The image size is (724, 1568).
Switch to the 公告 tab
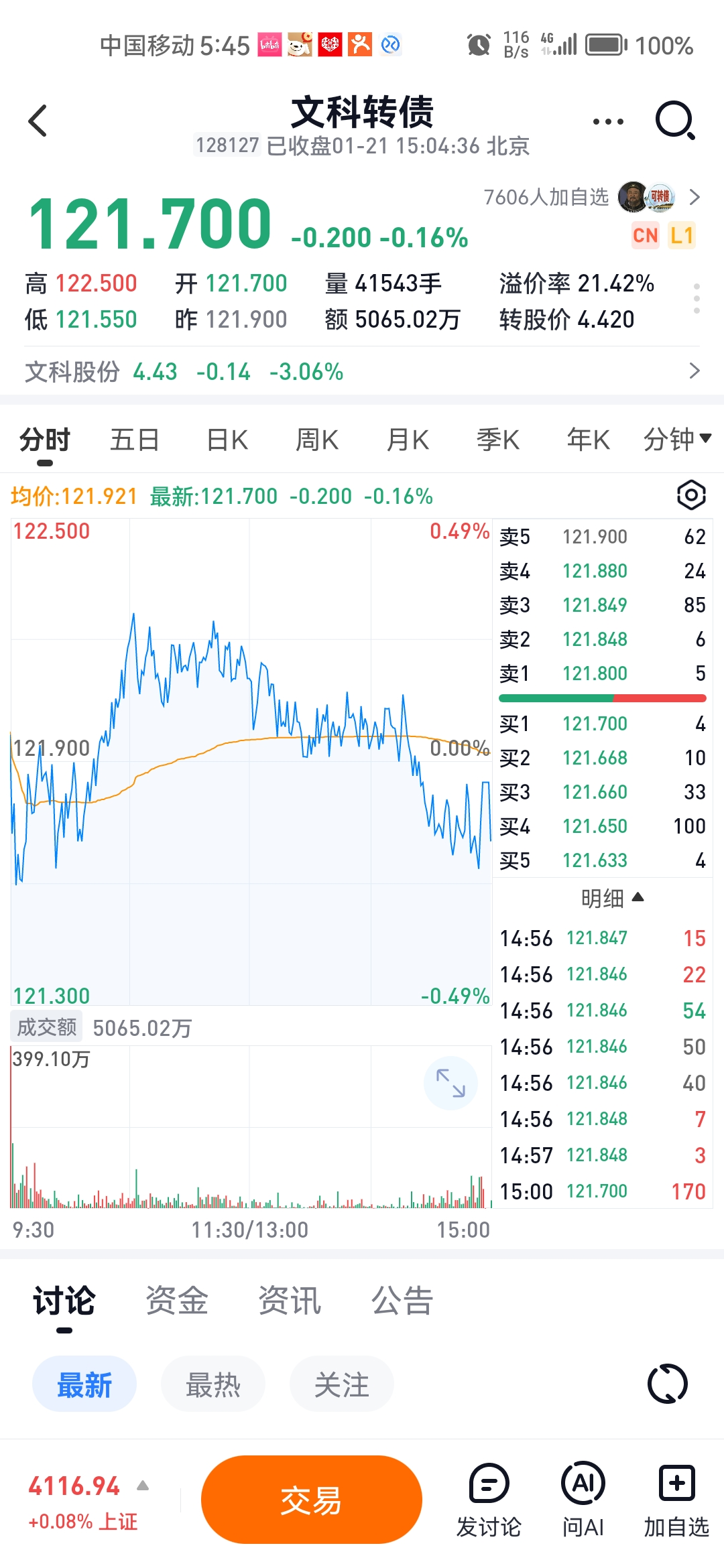click(402, 1301)
